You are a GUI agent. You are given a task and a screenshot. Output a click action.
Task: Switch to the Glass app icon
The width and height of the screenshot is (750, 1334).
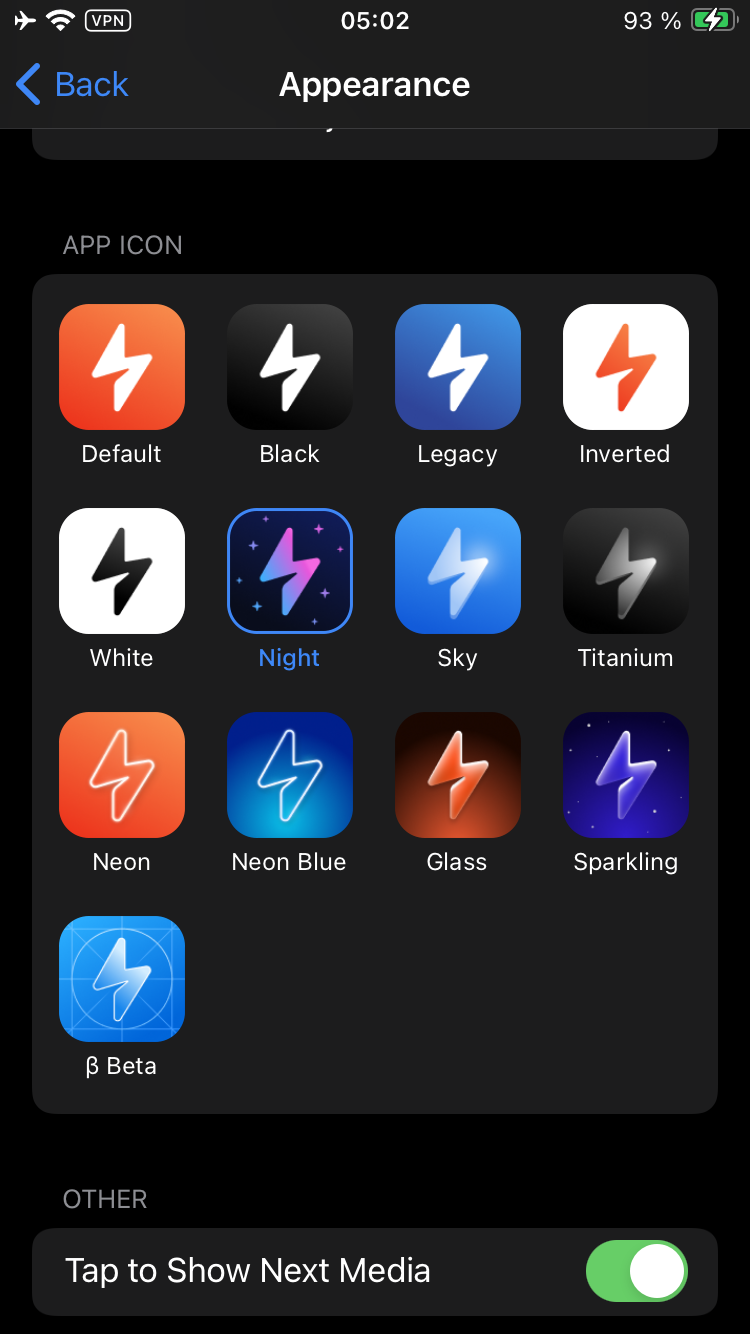(458, 775)
